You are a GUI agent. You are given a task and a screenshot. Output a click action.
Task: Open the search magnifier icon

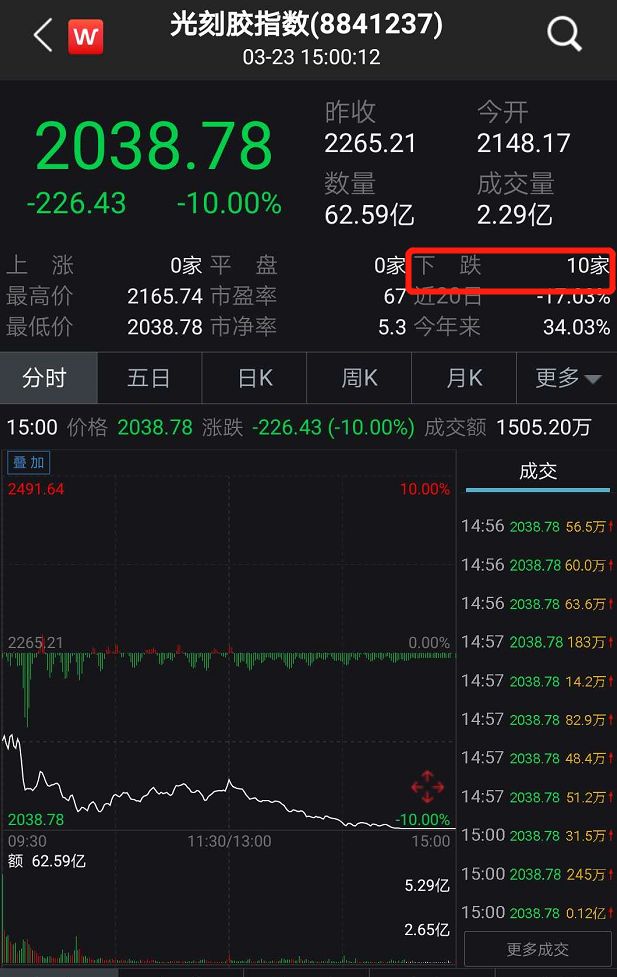pos(565,36)
